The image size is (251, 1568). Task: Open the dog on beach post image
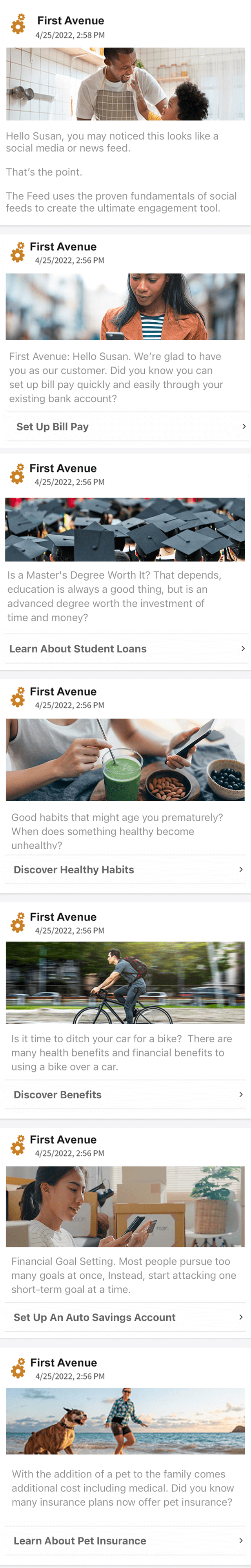click(125, 1421)
